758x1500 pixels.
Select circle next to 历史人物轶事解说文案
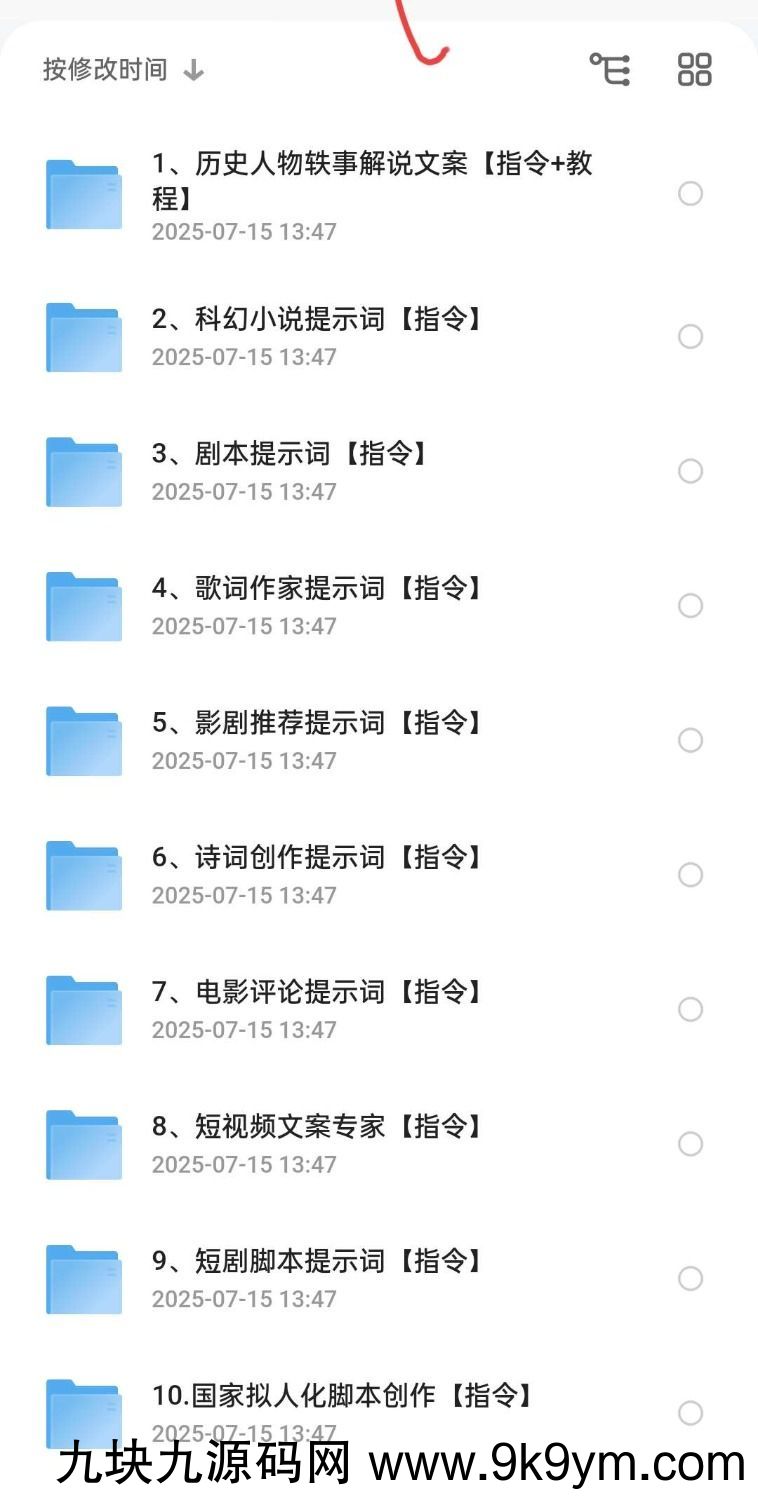tap(691, 194)
